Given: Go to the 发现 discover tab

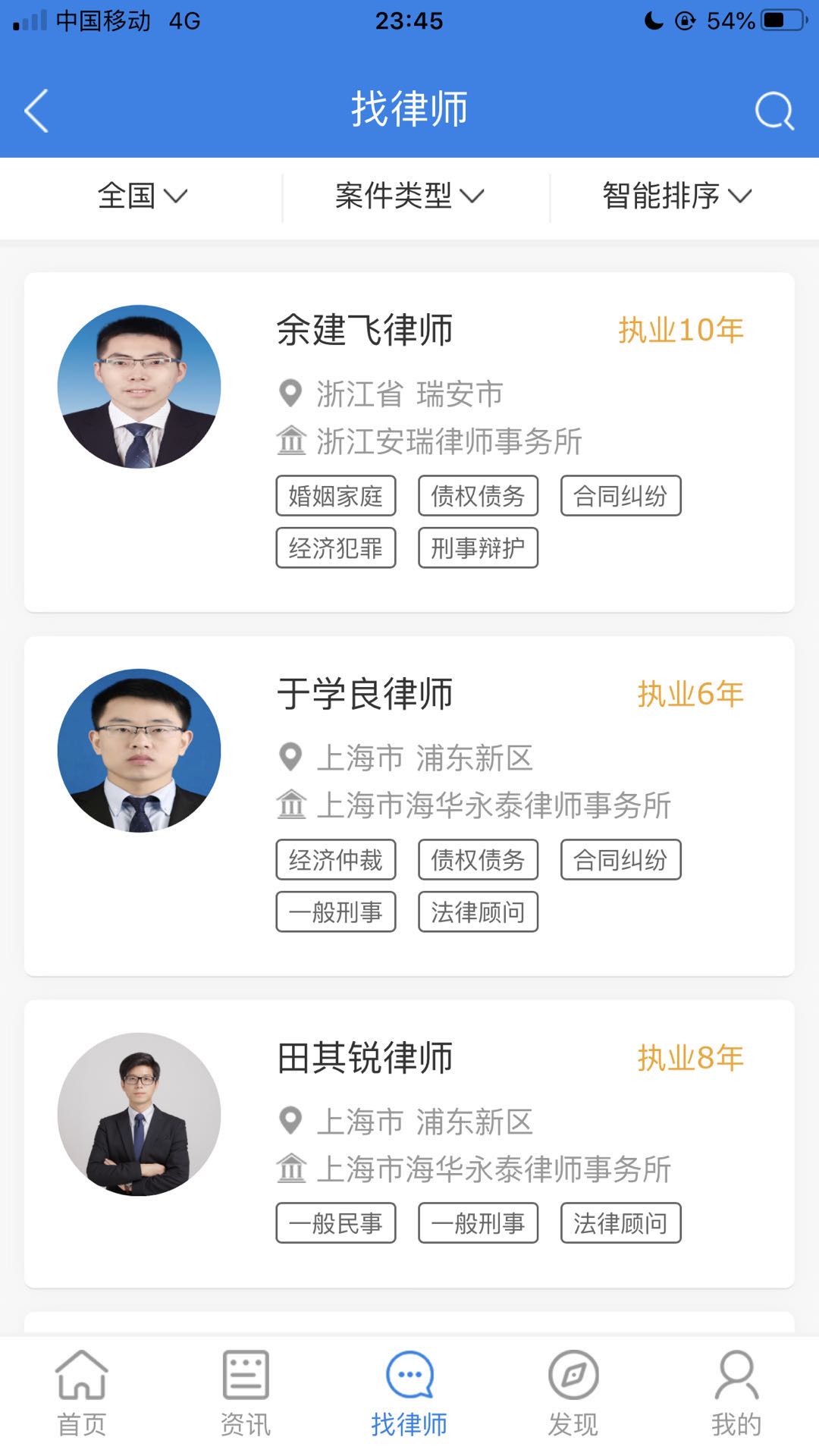Looking at the screenshot, I should (573, 1394).
